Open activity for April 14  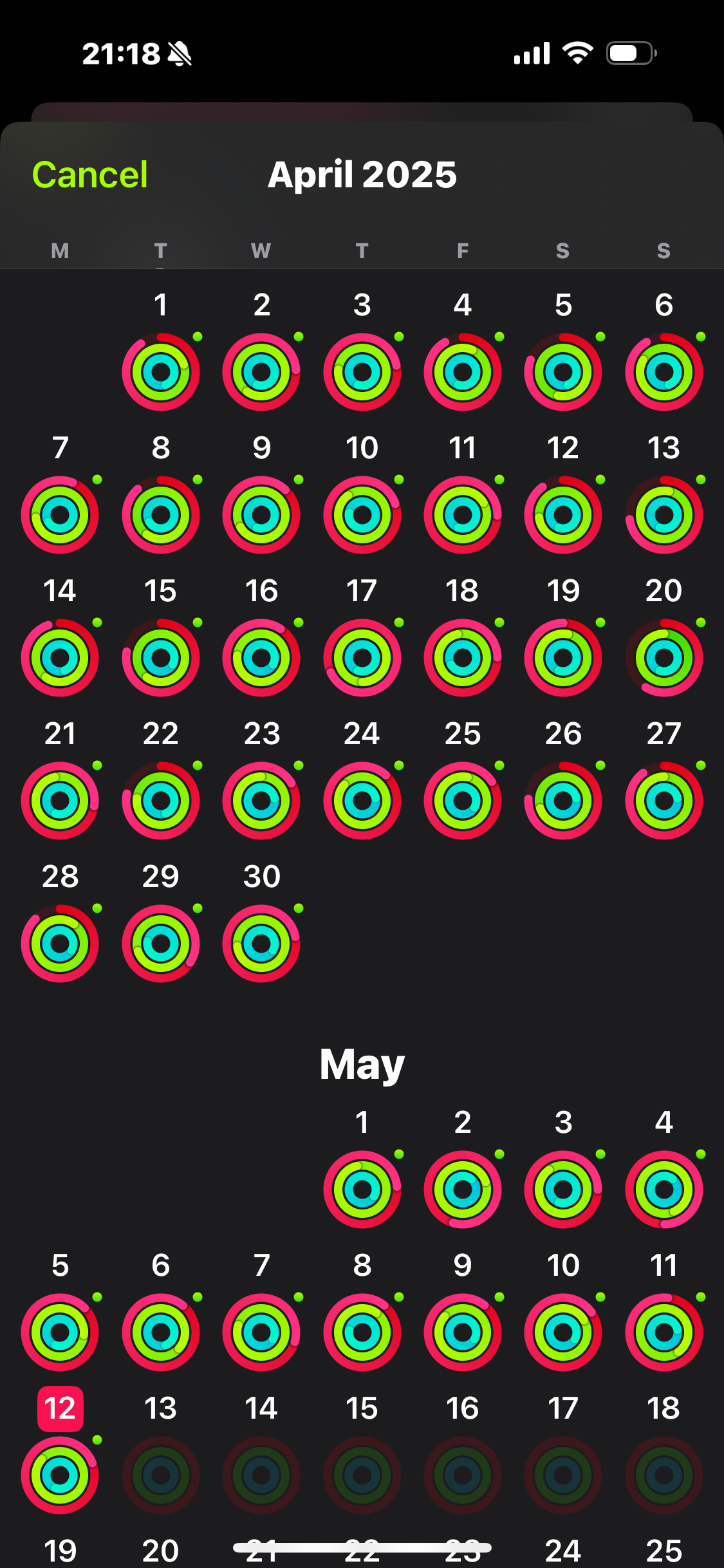pyautogui.click(x=60, y=657)
